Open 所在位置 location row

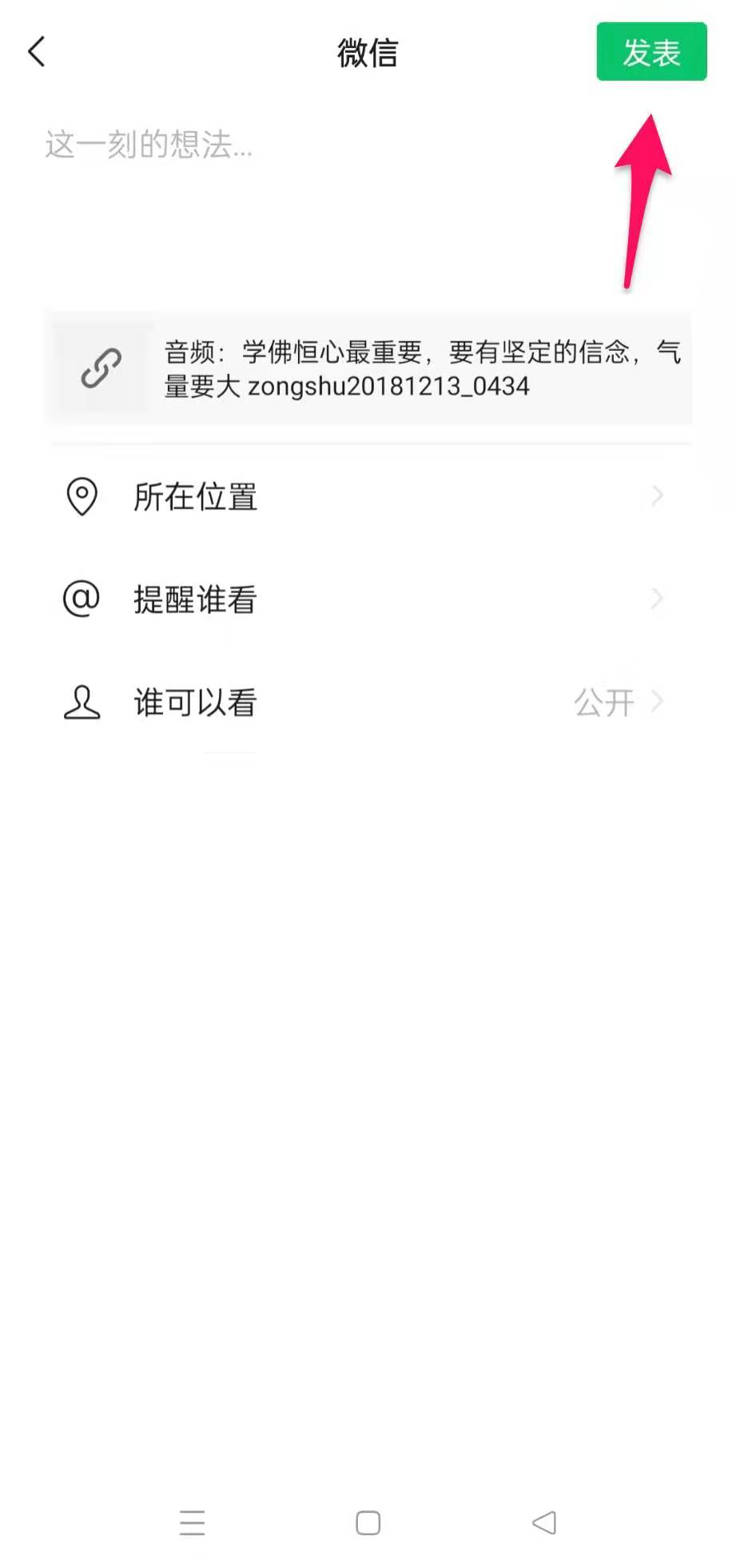368,496
